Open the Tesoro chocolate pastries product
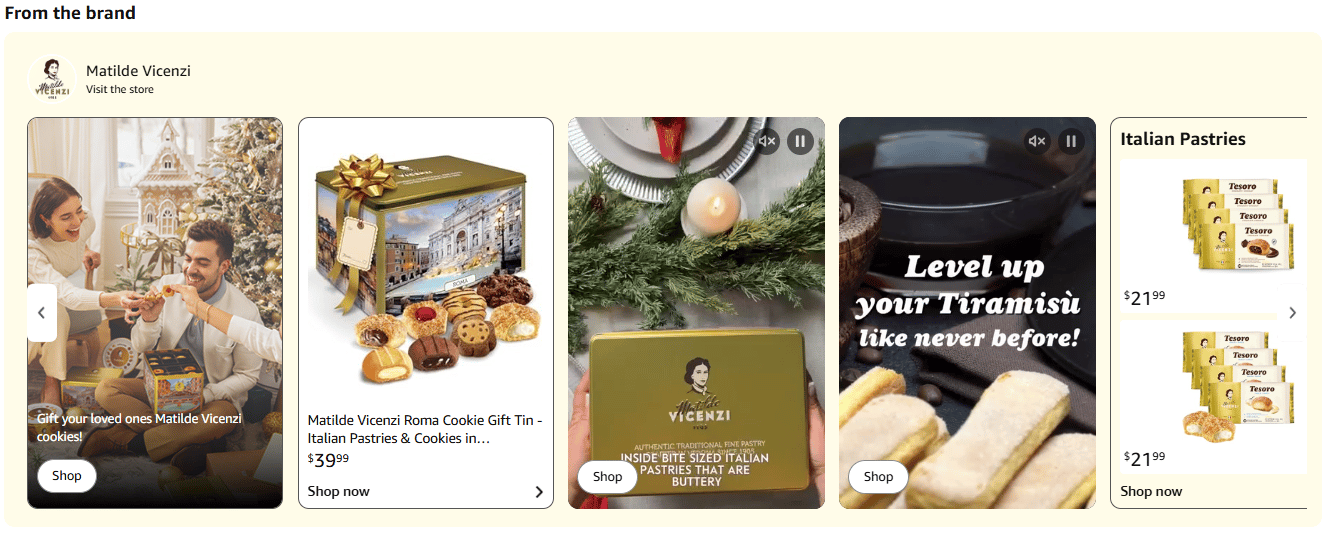The image size is (1337, 535). (x=1238, y=225)
